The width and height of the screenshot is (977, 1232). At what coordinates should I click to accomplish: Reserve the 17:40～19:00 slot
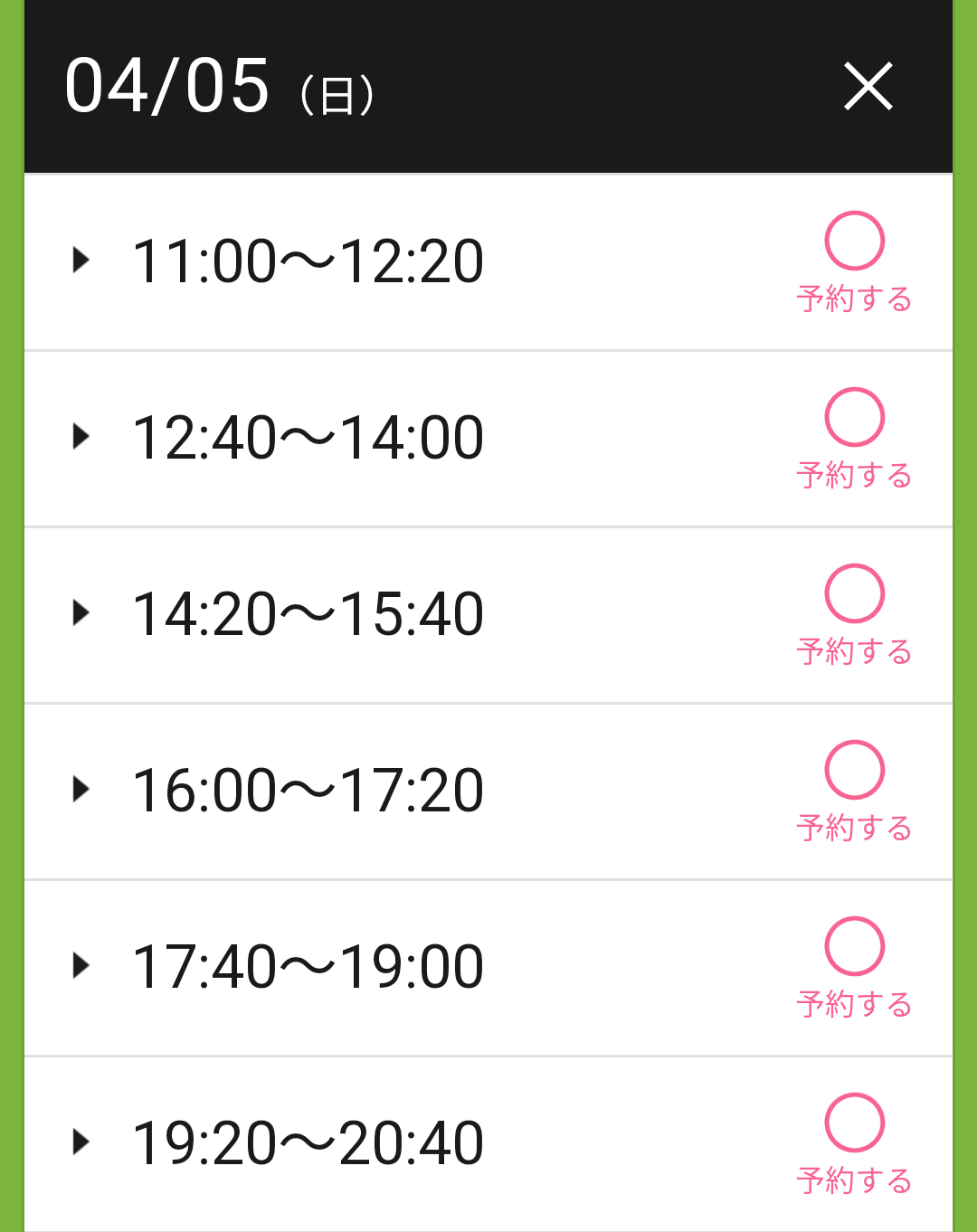point(854,968)
